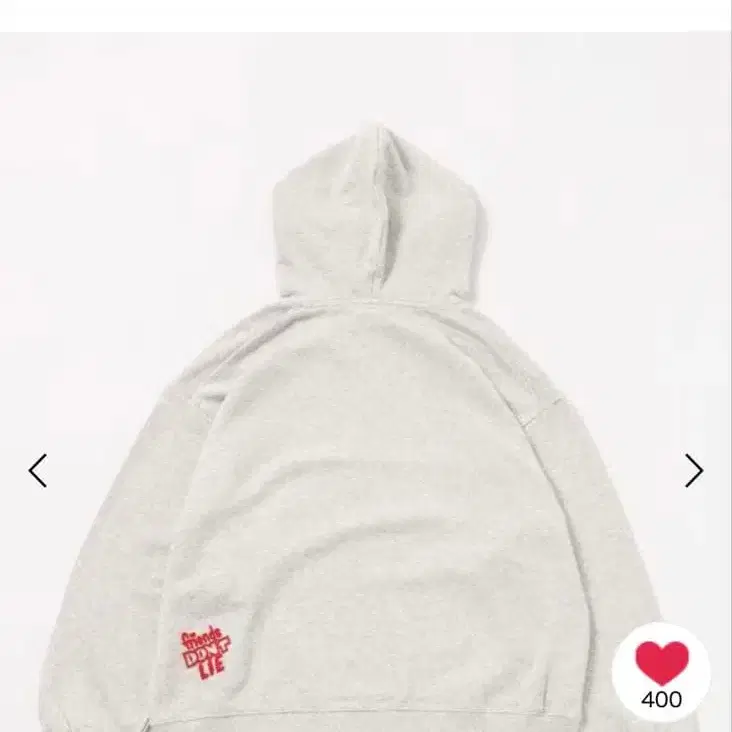The height and width of the screenshot is (732, 732).
Task: Like this hoodie with the heart button
Action: (661, 662)
